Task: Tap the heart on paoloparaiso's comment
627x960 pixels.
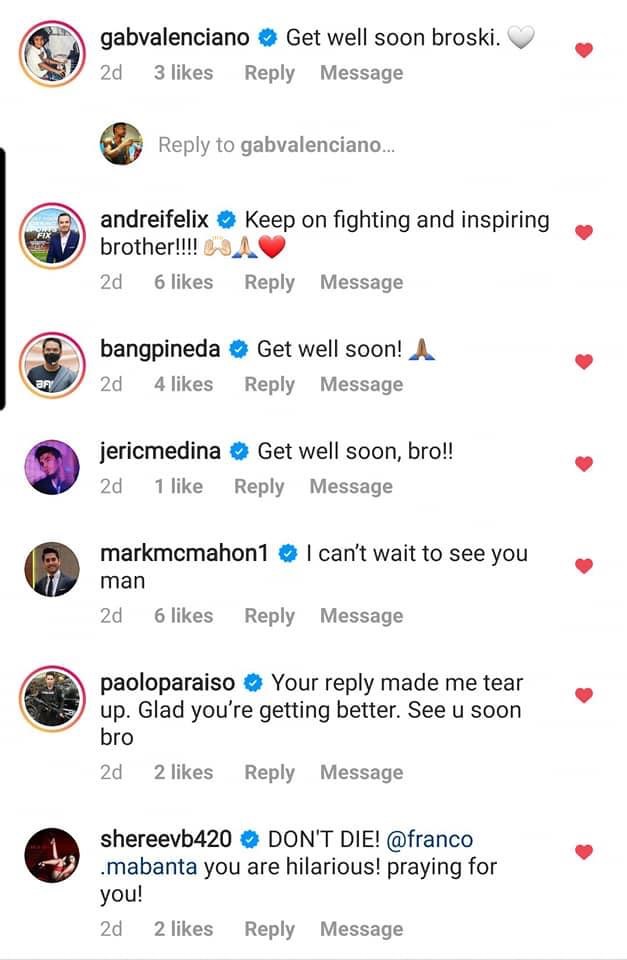Action: coord(584,695)
